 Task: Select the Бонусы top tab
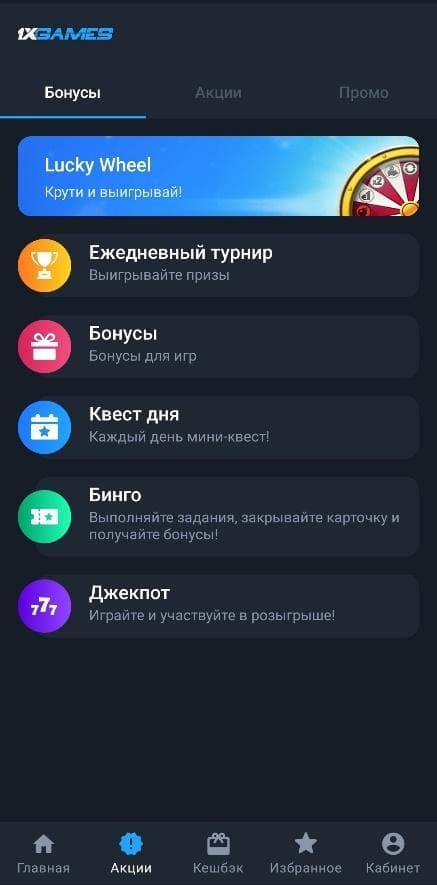click(x=73, y=93)
